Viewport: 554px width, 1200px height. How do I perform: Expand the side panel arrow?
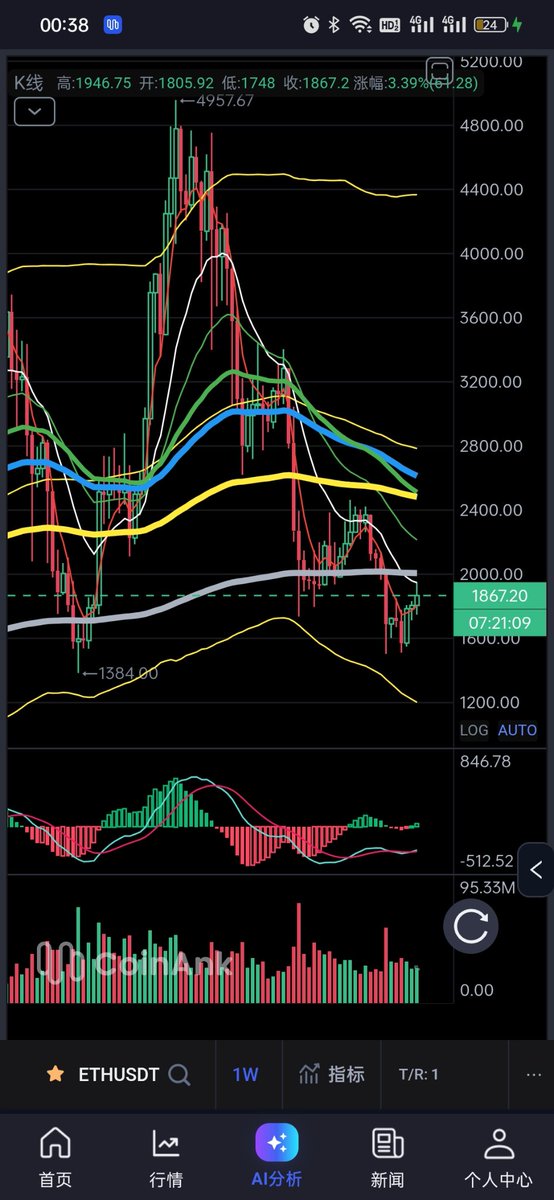pos(537,870)
